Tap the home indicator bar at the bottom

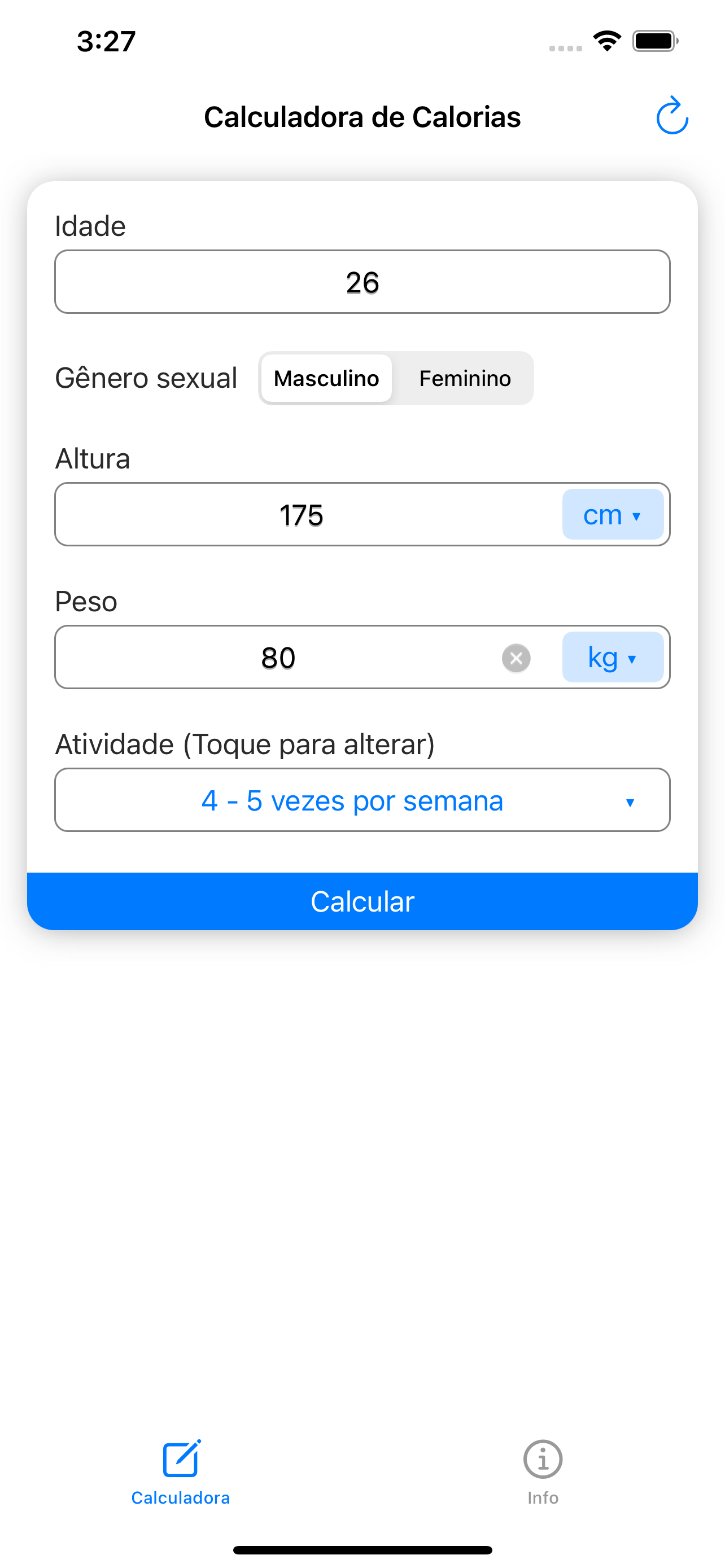pyautogui.click(x=362, y=1550)
